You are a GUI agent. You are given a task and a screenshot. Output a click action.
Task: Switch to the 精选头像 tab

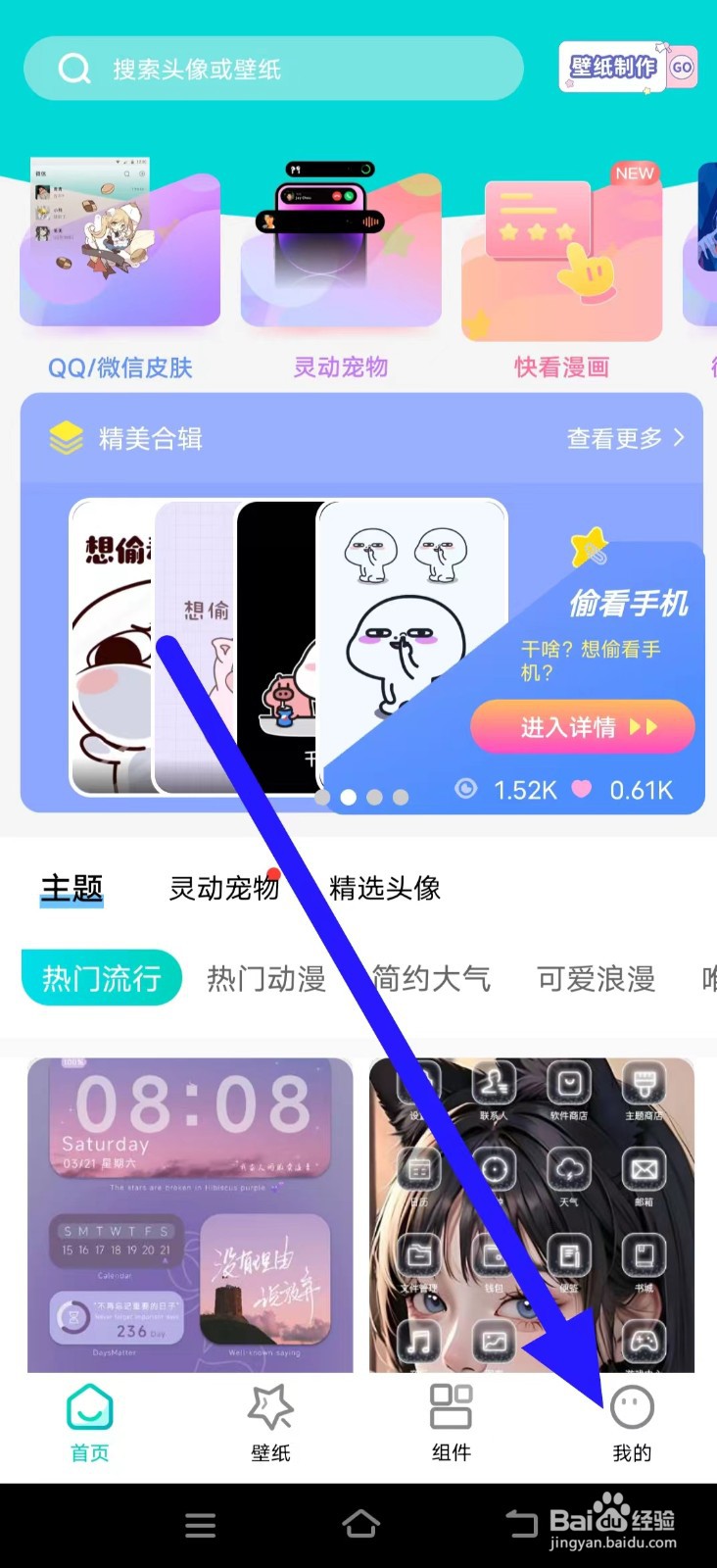coord(386,889)
